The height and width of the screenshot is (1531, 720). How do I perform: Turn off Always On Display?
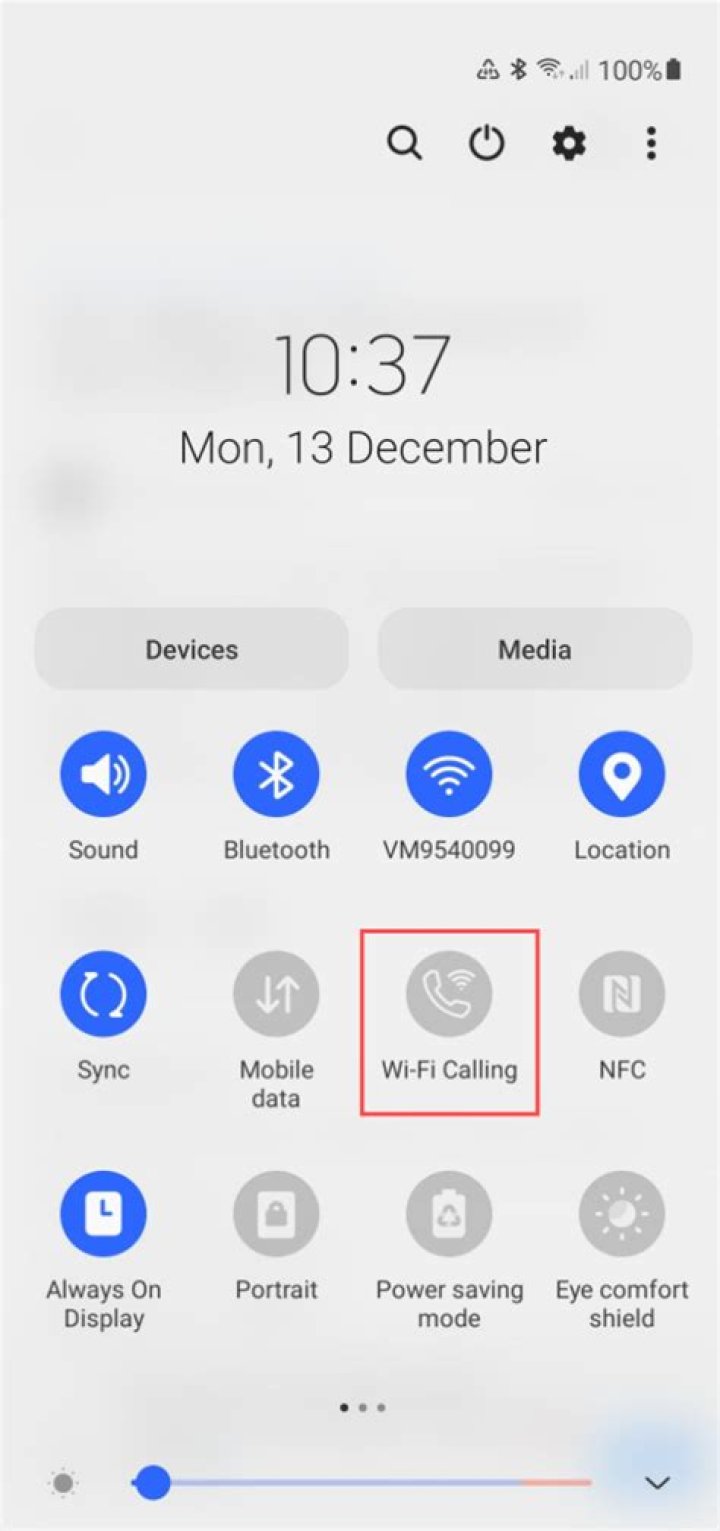[x=103, y=1214]
